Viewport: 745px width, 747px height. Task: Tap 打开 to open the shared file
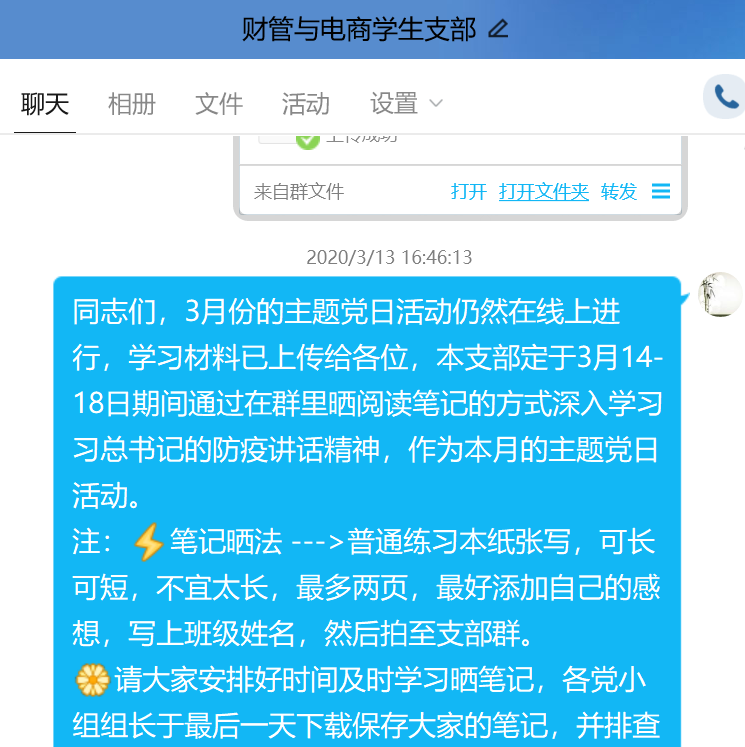468,191
